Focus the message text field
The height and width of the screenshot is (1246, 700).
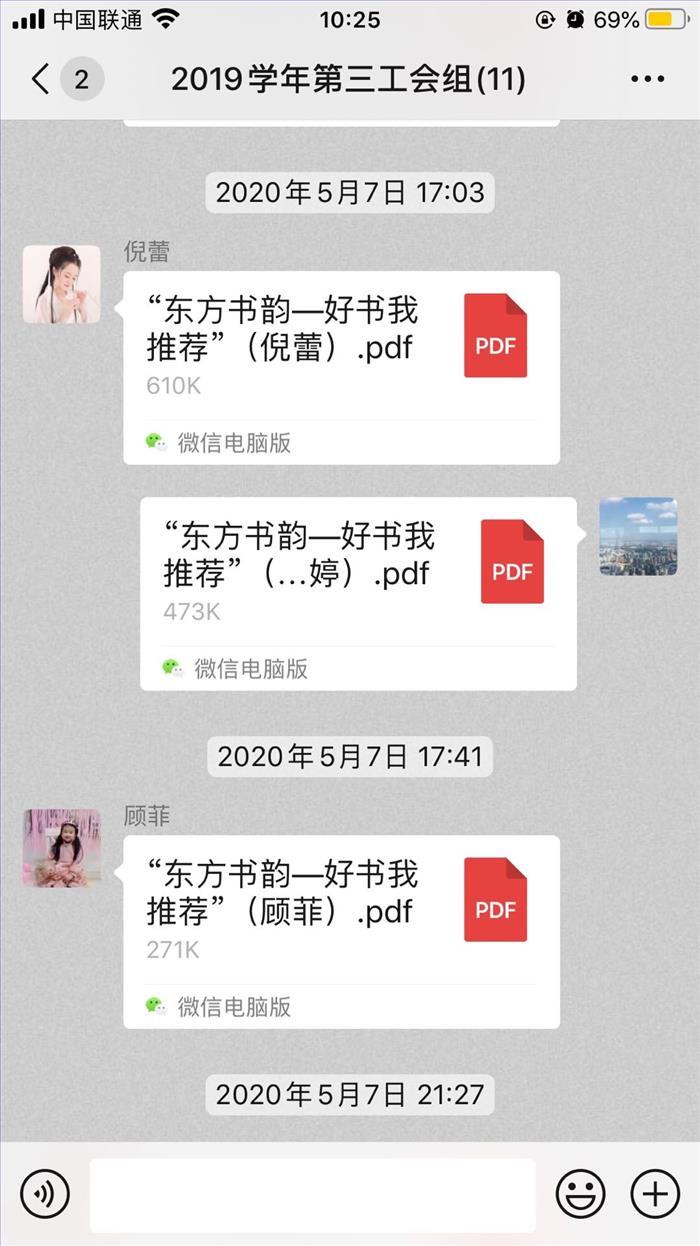point(312,1195)
